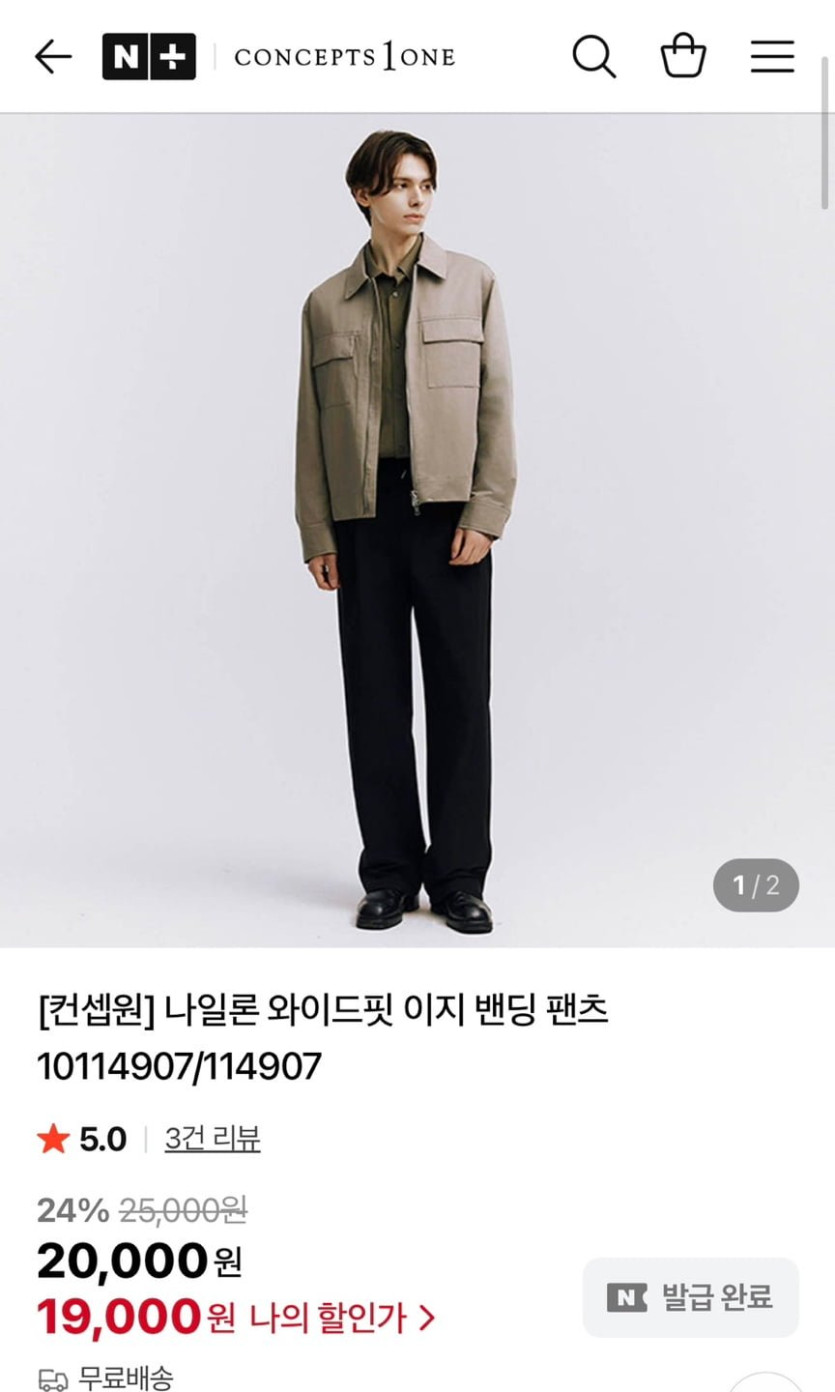835x1392 pixels.
Task: Open the product image viewer
Action: (x=417, y=530)
